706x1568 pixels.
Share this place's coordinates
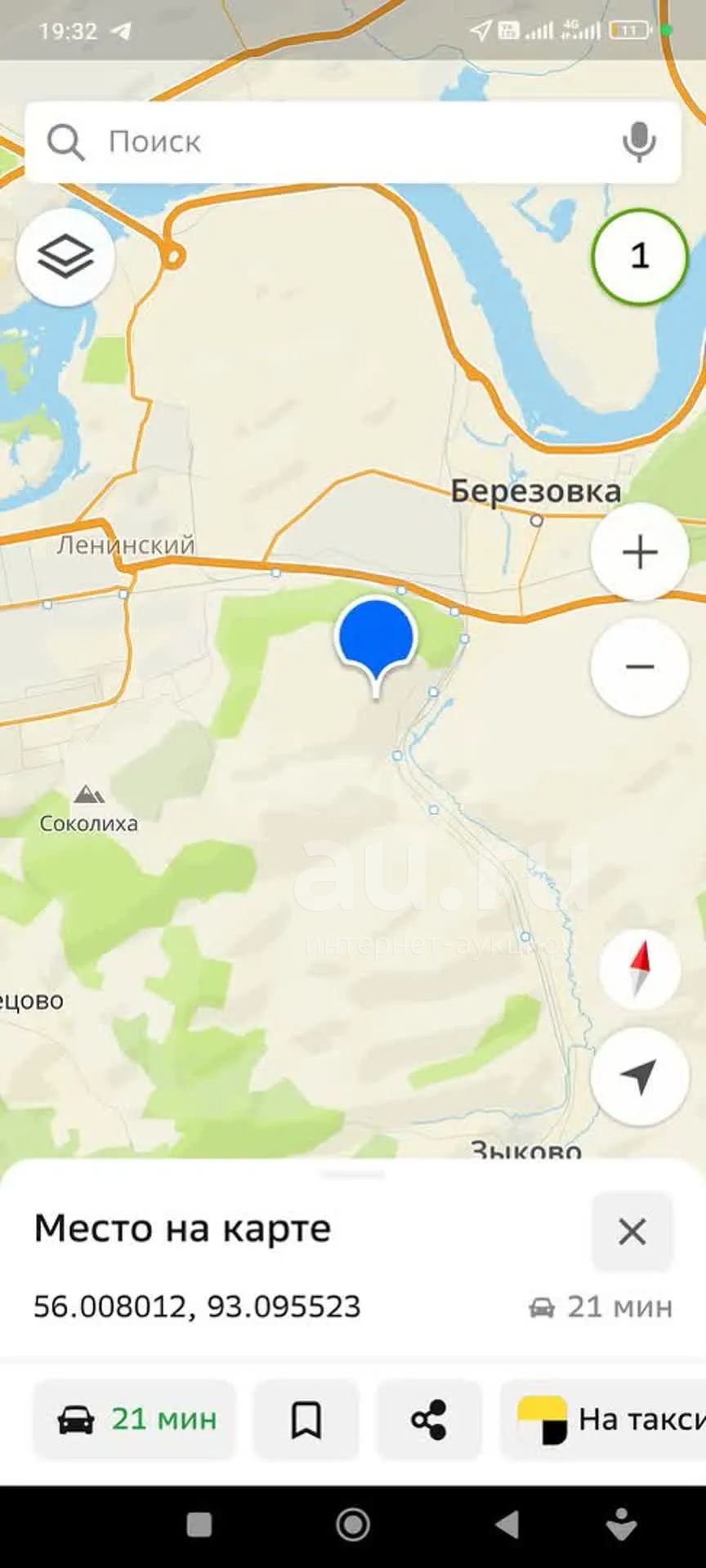point(429,1419)
